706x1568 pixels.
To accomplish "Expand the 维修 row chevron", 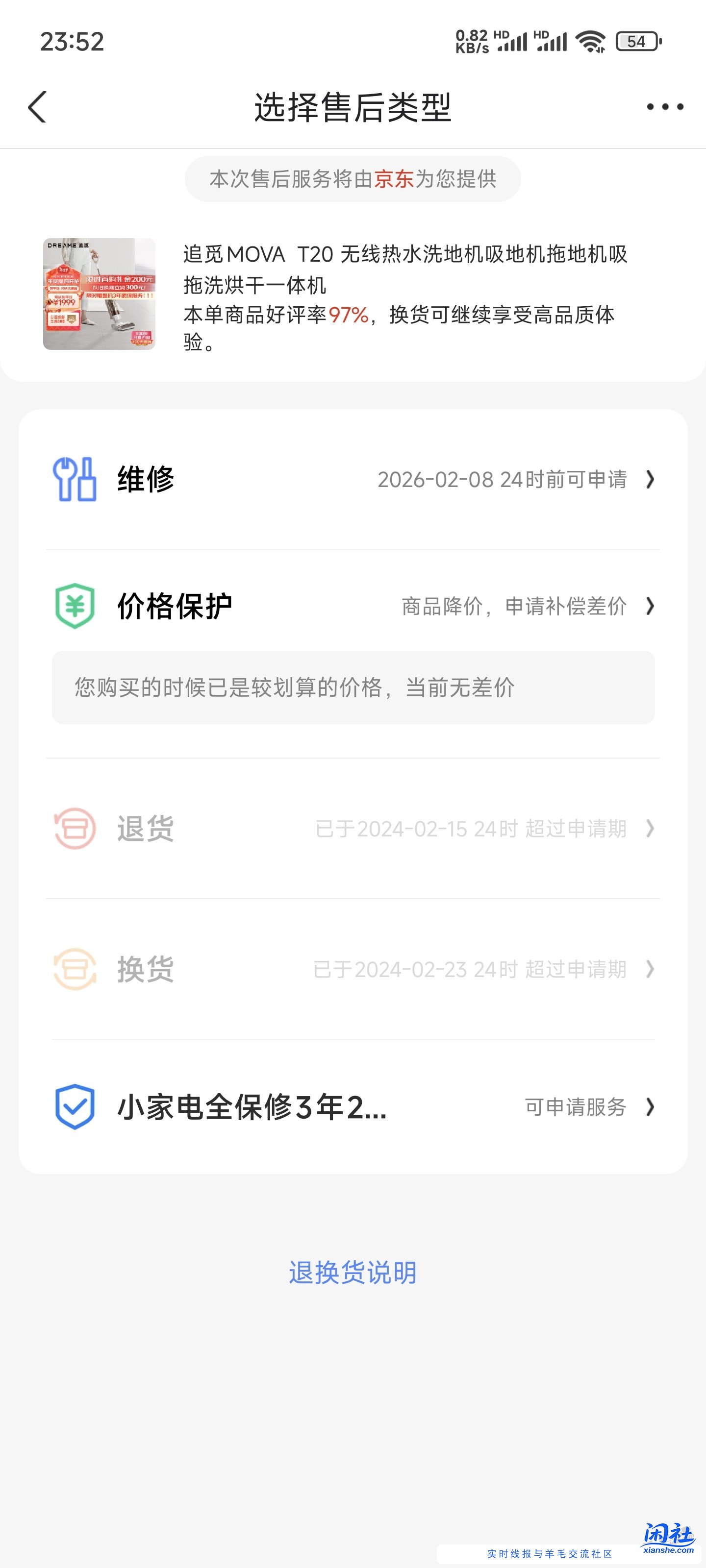I will [650, 481].
